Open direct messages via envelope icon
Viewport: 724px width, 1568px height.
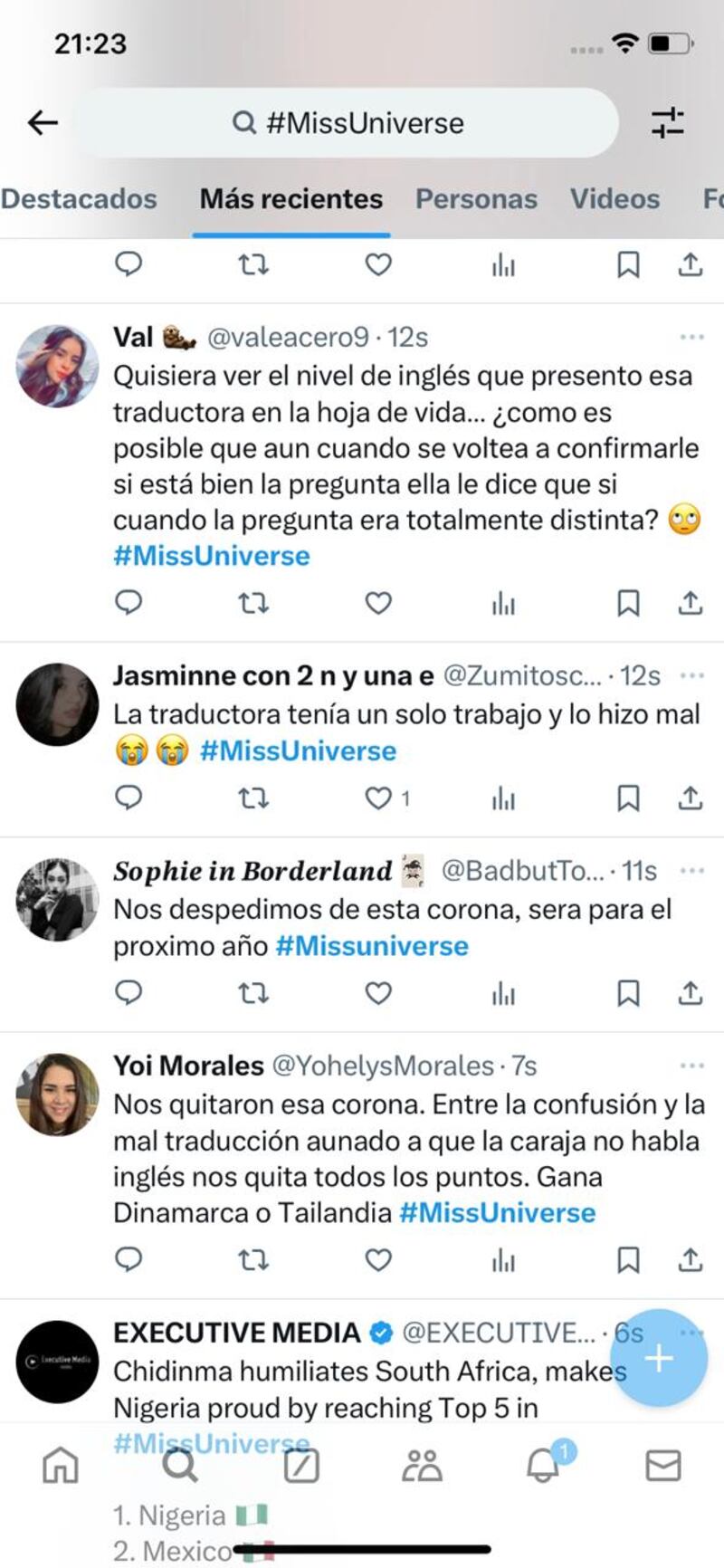point(663,1468)
